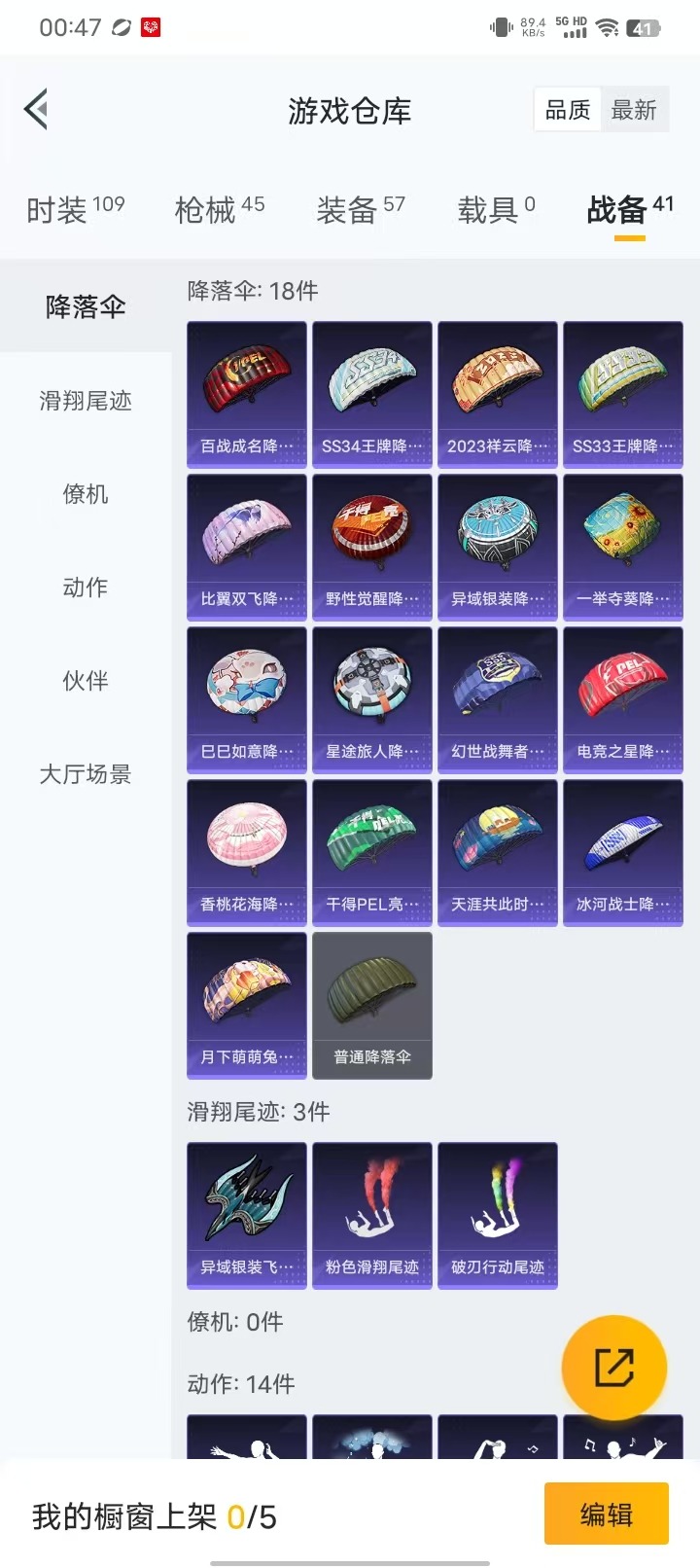This screenshot has width=700, height=1568.
Task: View the 粉色滑翔尾迹 item
Action: (372, 1215)
